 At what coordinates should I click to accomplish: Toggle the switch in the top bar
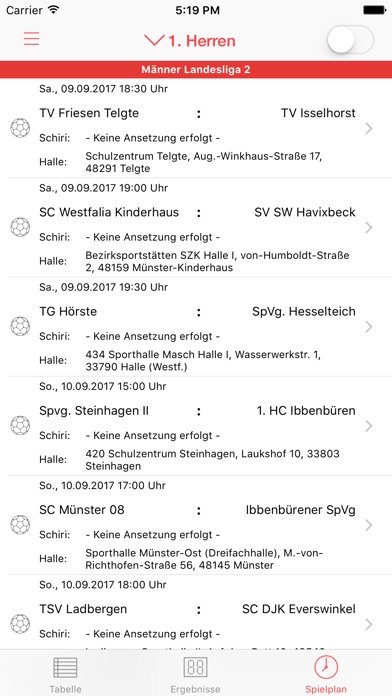(x=351, y=40)
